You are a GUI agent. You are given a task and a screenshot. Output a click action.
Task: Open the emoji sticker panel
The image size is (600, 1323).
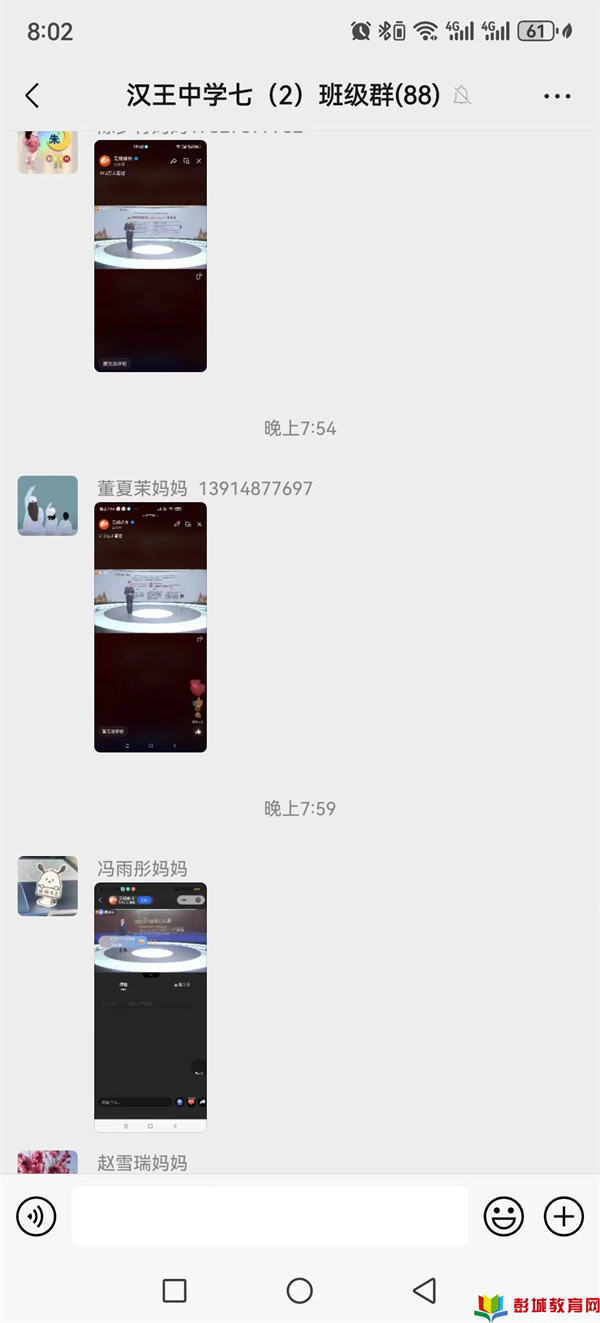504,1216
